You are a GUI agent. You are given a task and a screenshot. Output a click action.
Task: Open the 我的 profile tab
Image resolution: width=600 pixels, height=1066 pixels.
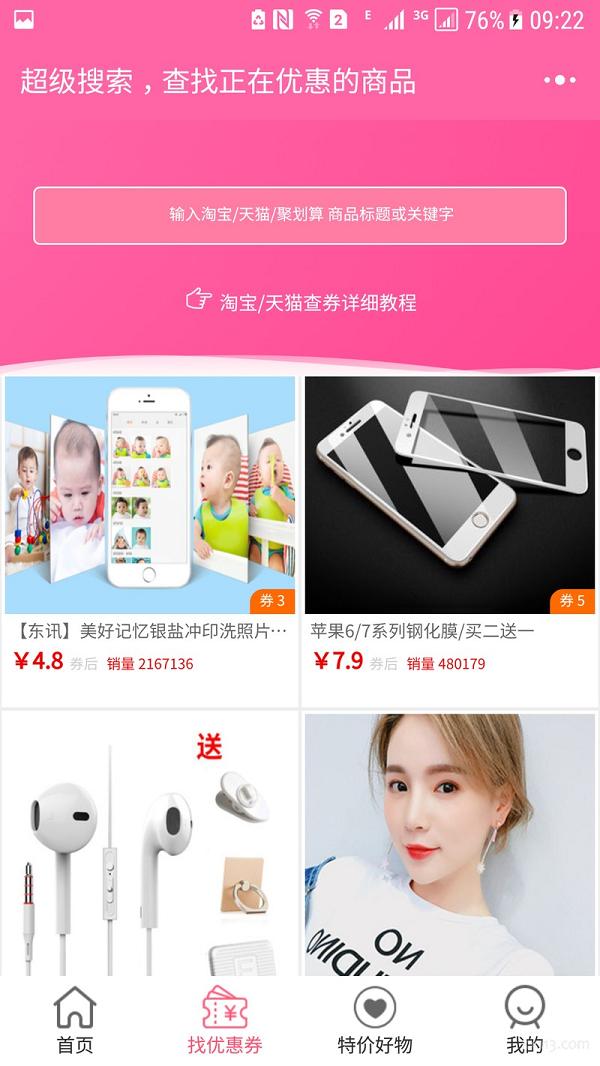(524, 1020)
